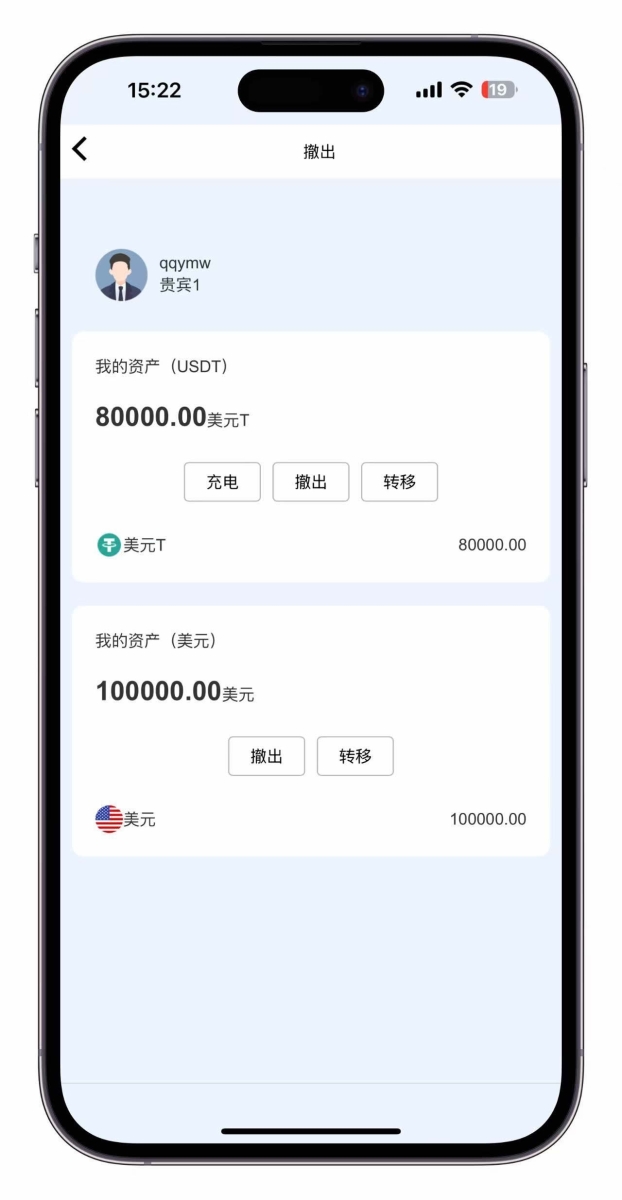Select 转移 in the 美元 assets card

355,756
